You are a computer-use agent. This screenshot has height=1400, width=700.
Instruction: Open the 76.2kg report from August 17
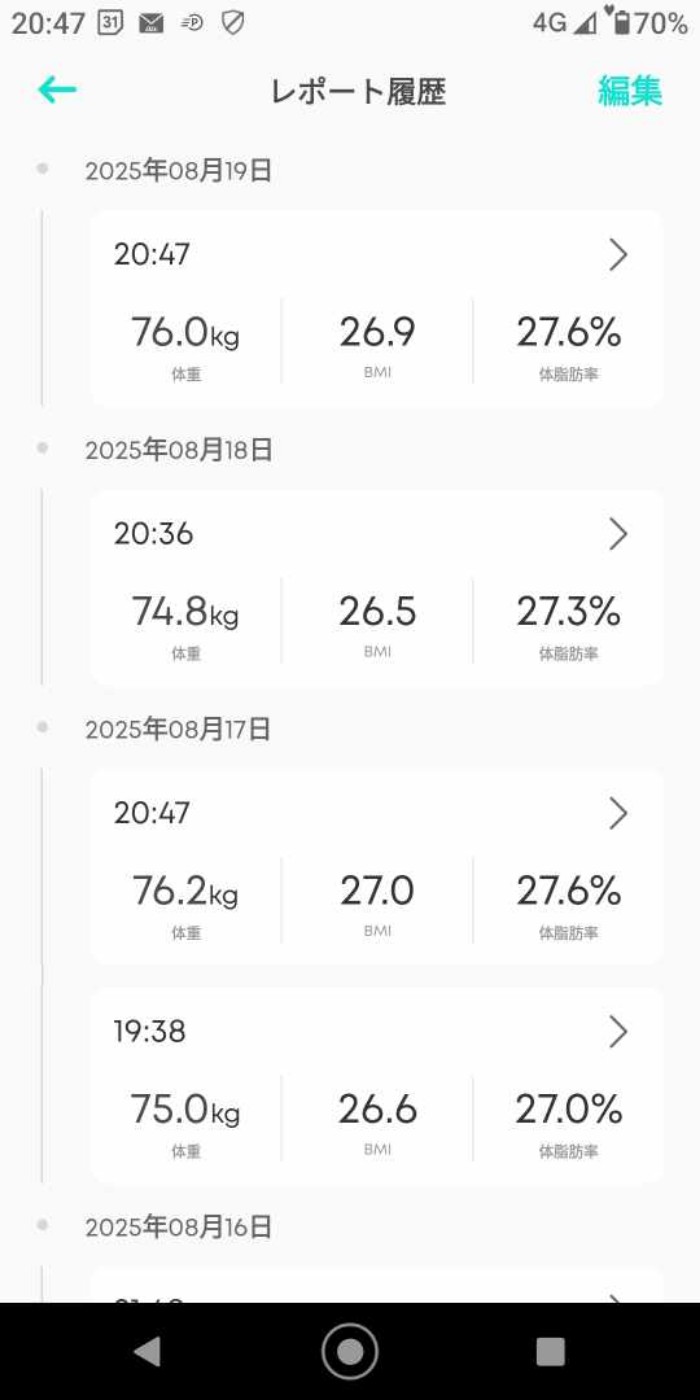pyautogui.click(x=376, y=866)
